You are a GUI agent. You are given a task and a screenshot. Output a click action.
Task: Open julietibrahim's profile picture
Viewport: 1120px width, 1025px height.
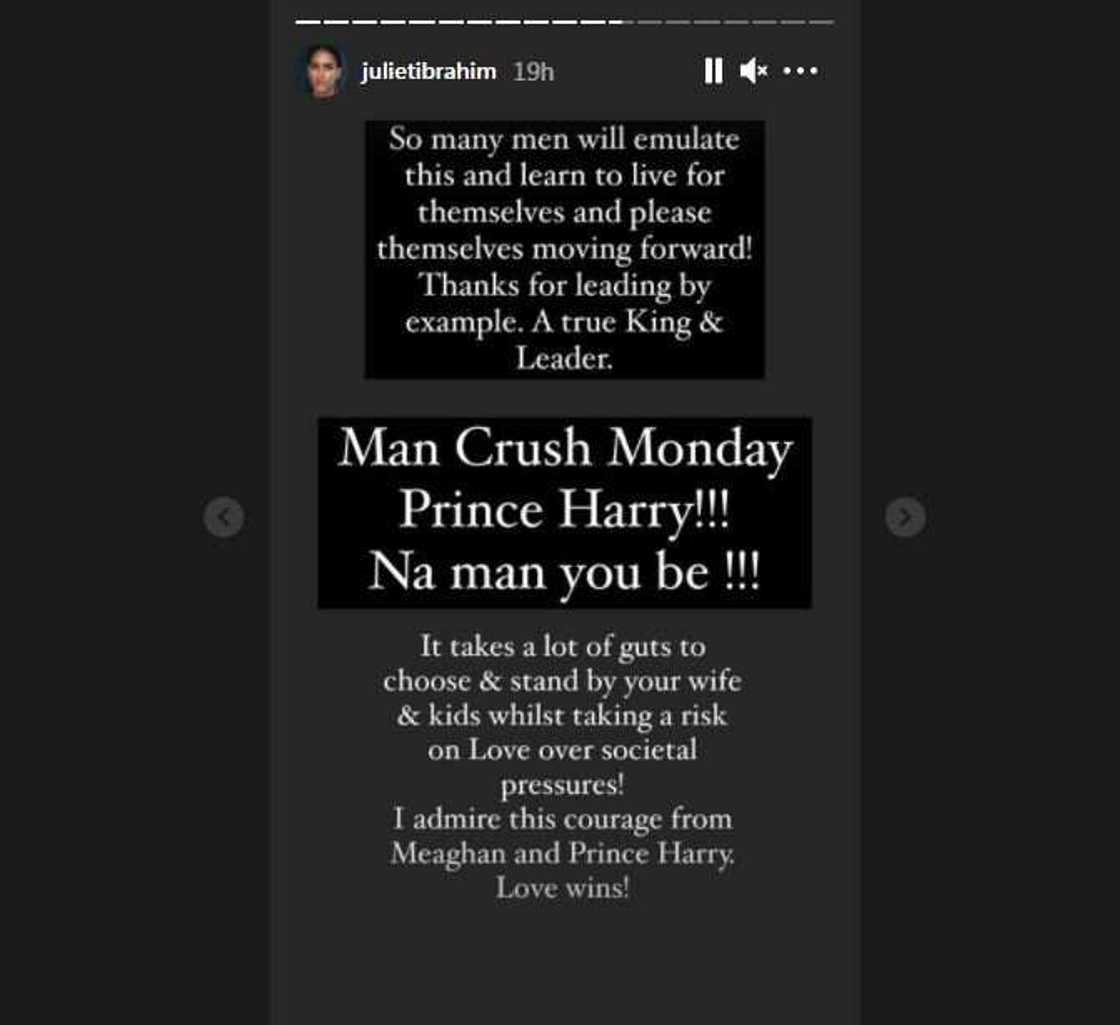[x=322, y=72]
